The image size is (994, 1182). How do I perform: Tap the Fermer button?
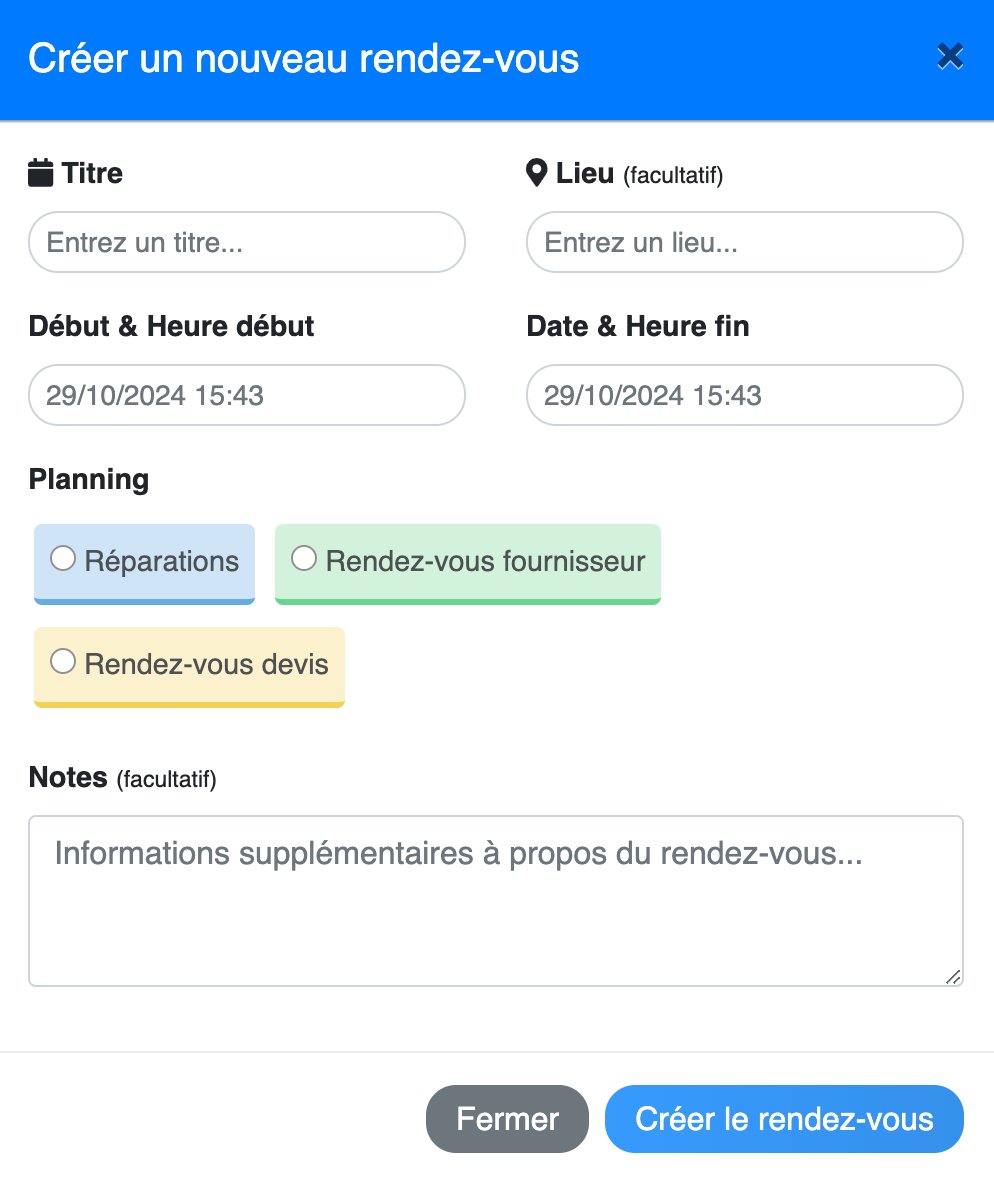(x=507, y=1119)
